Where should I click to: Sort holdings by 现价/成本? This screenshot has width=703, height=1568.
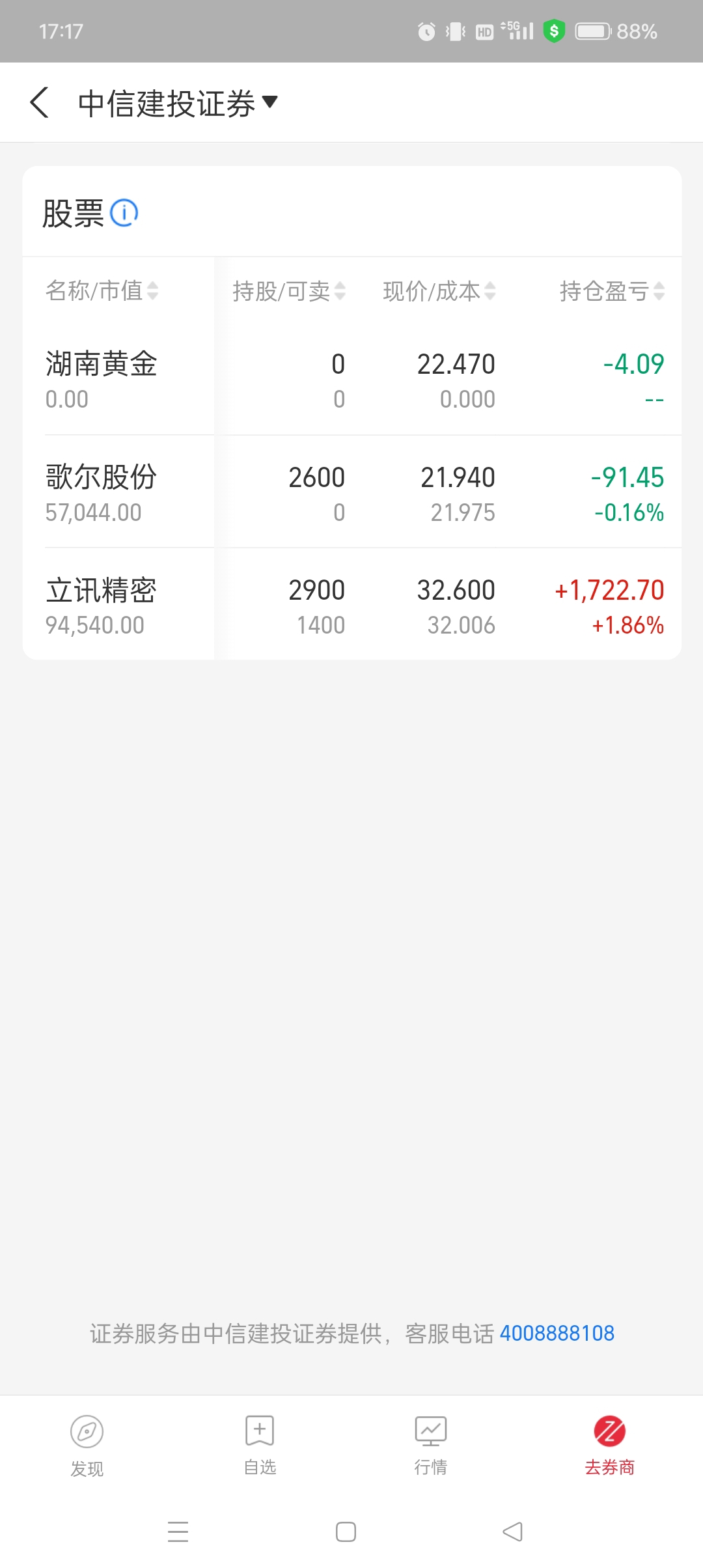[439, 290]
